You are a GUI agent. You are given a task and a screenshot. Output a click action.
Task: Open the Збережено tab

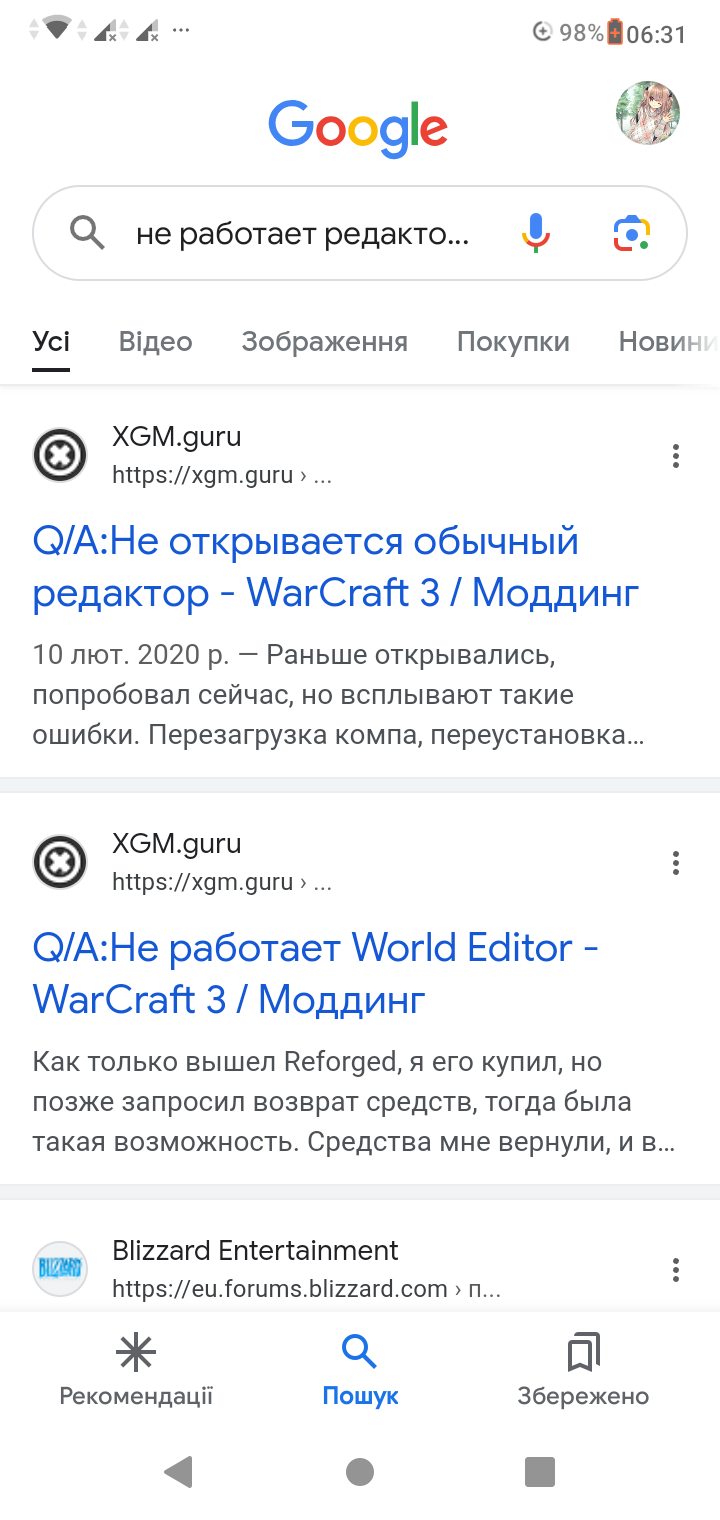pos(583,1372)
